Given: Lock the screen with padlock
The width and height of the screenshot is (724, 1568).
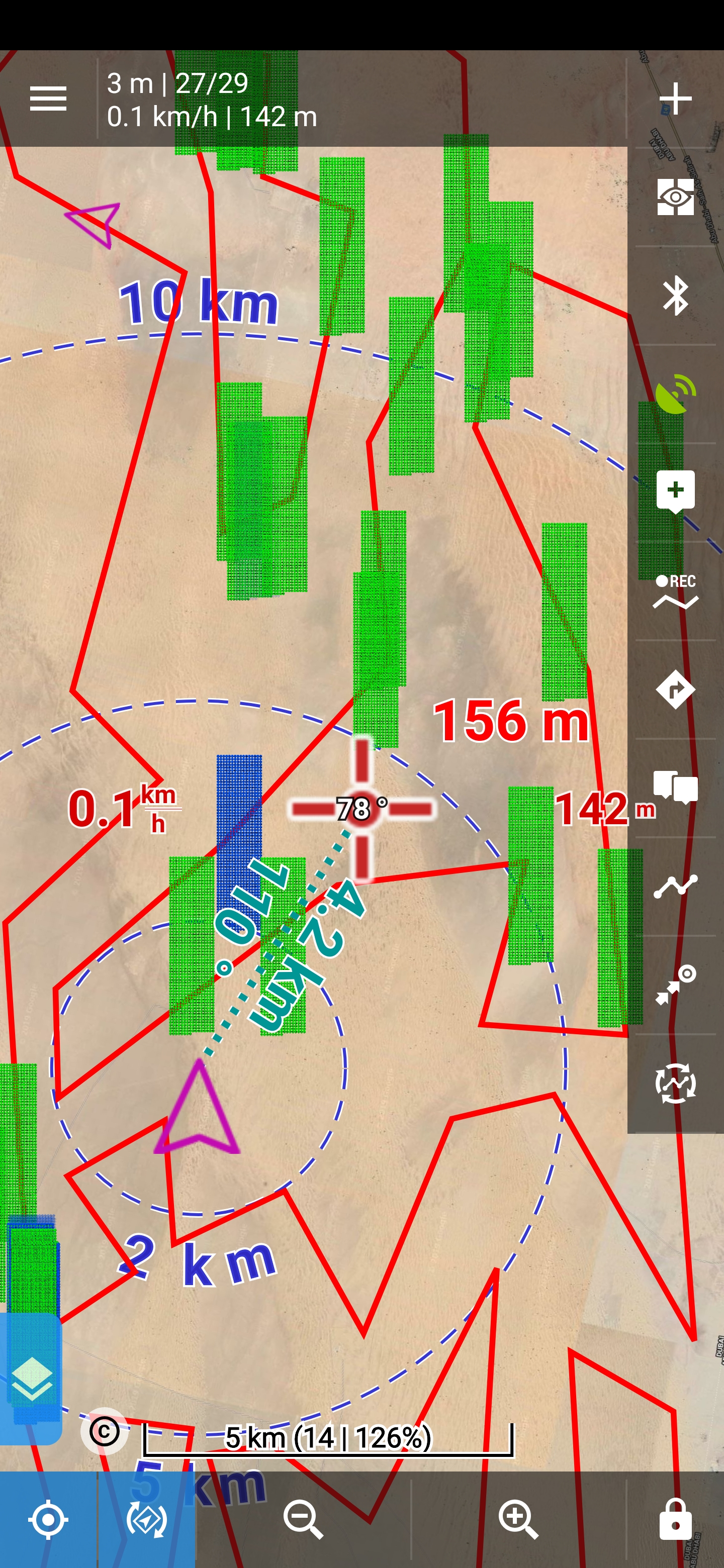Looking at the screenshot, I should (x=675, y=1519).
